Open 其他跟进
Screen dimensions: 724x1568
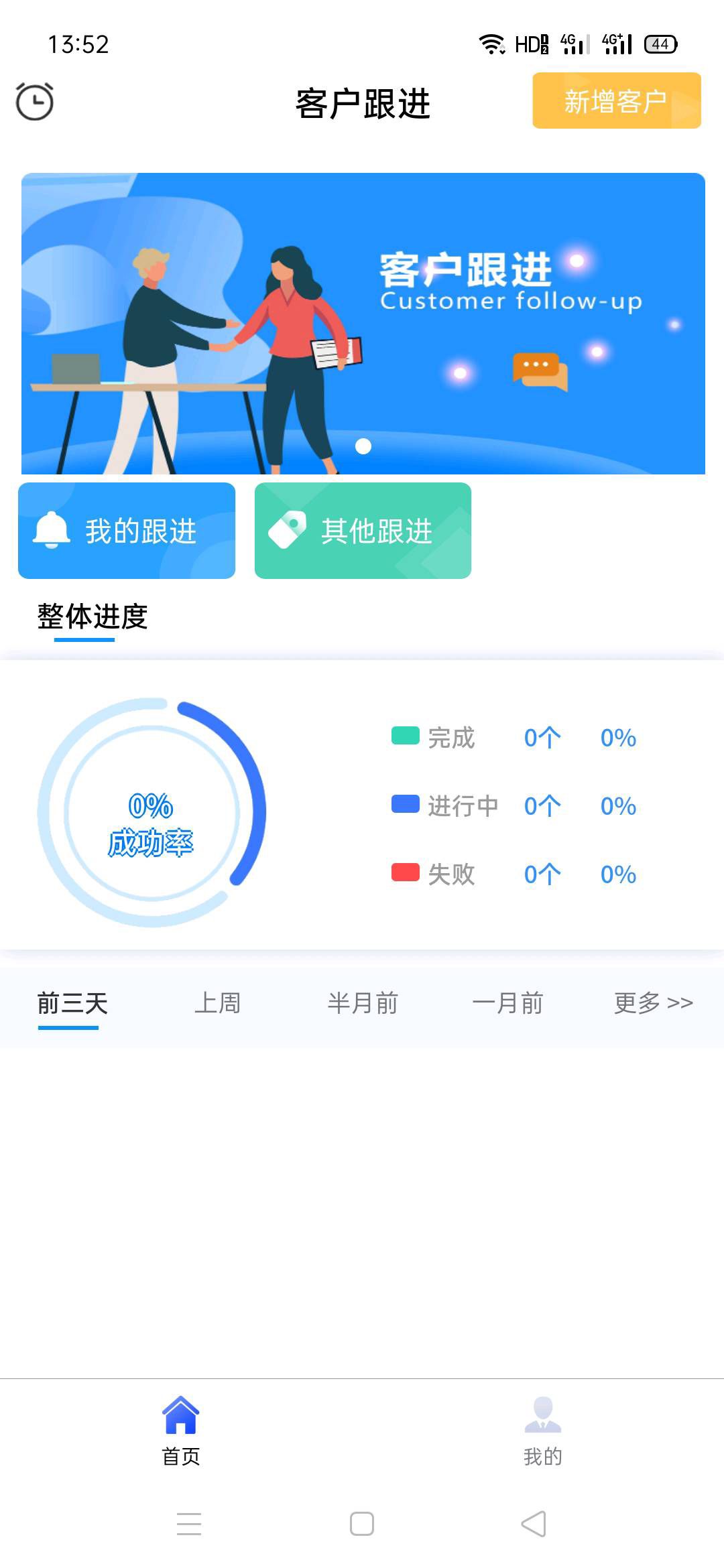point(363,531)
